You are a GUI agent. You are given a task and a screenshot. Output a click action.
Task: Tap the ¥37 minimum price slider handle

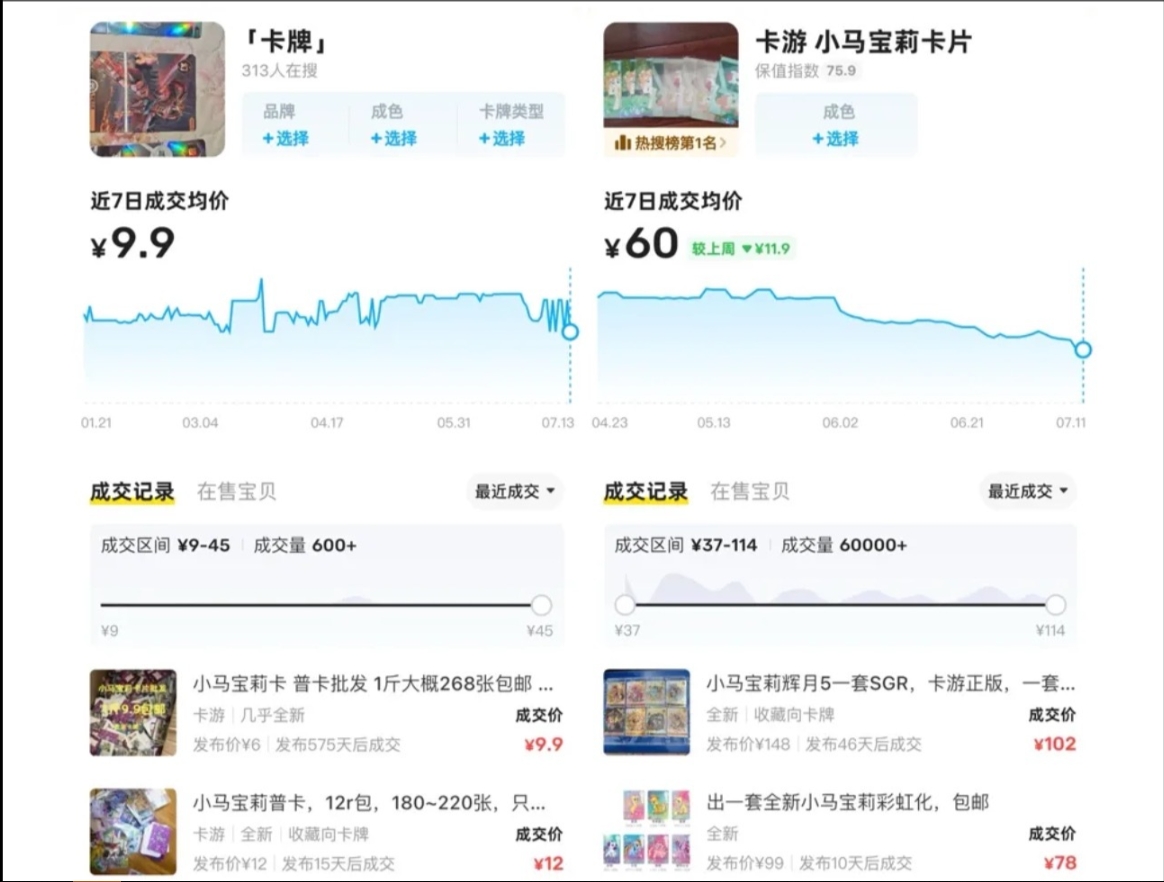click(x=625, y=604)
